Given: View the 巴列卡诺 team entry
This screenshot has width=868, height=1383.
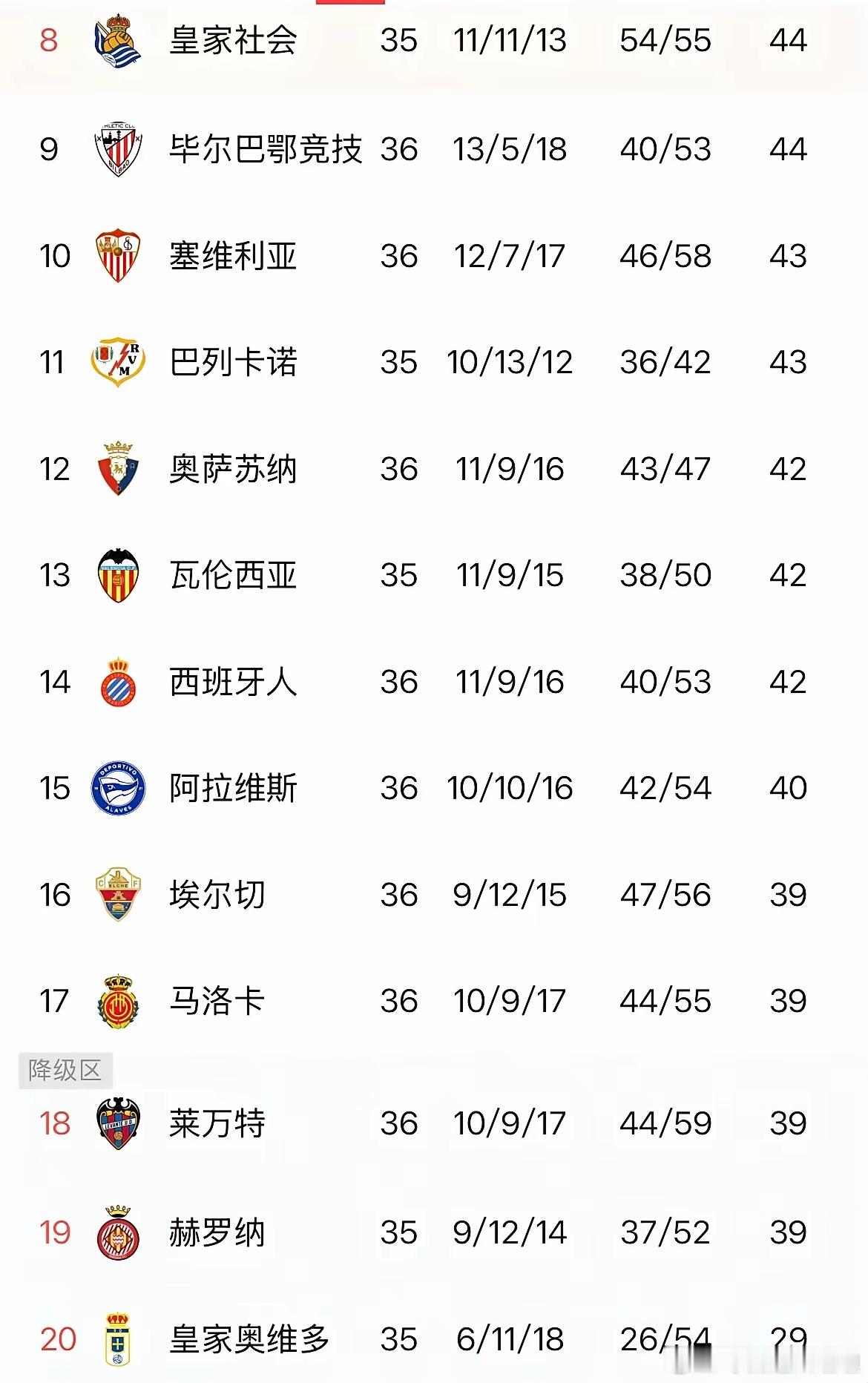Looking at the screenshot, I should click(x=434, y=362).
